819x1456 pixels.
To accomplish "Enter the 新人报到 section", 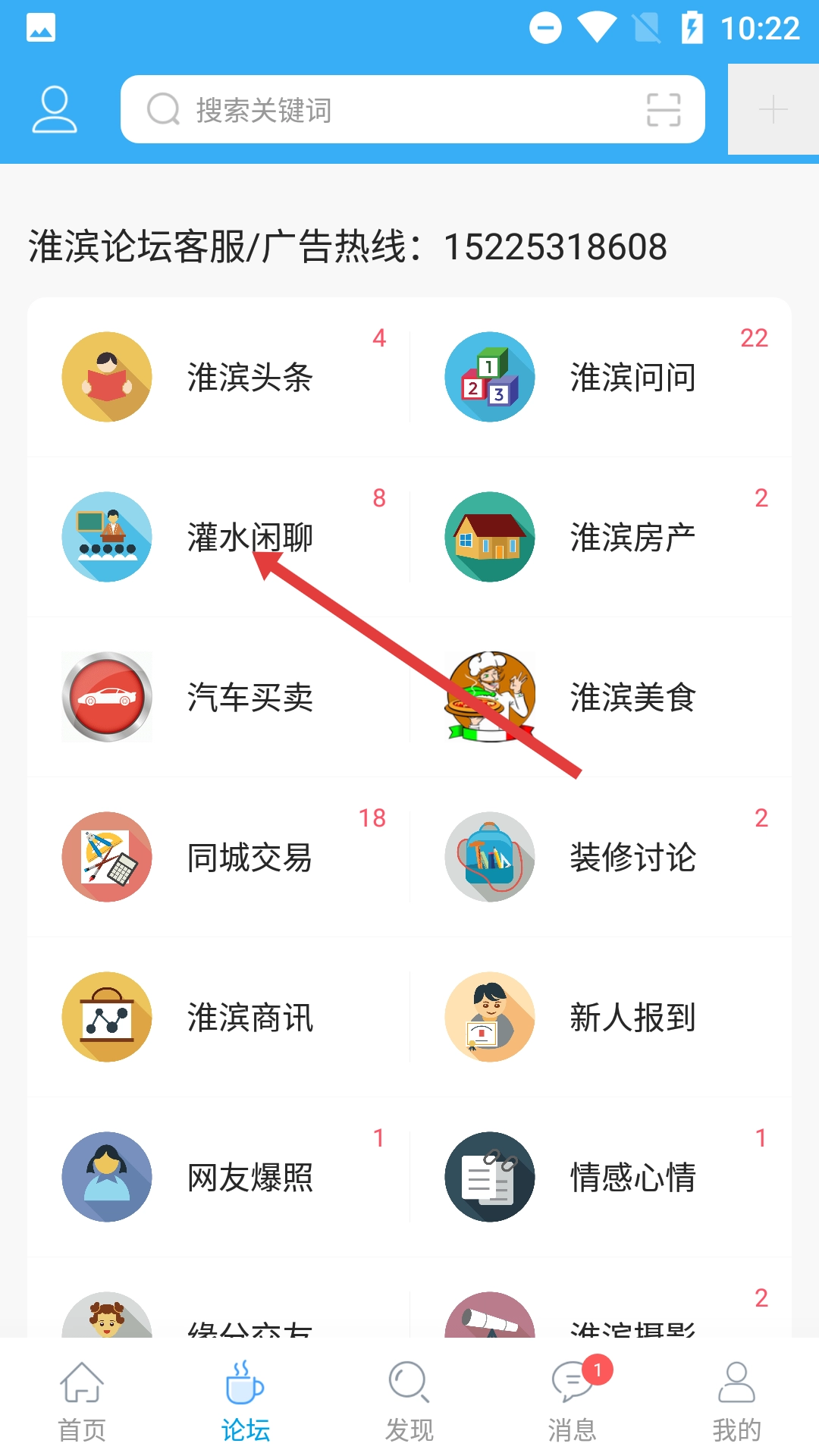I will coord(601,1018).
